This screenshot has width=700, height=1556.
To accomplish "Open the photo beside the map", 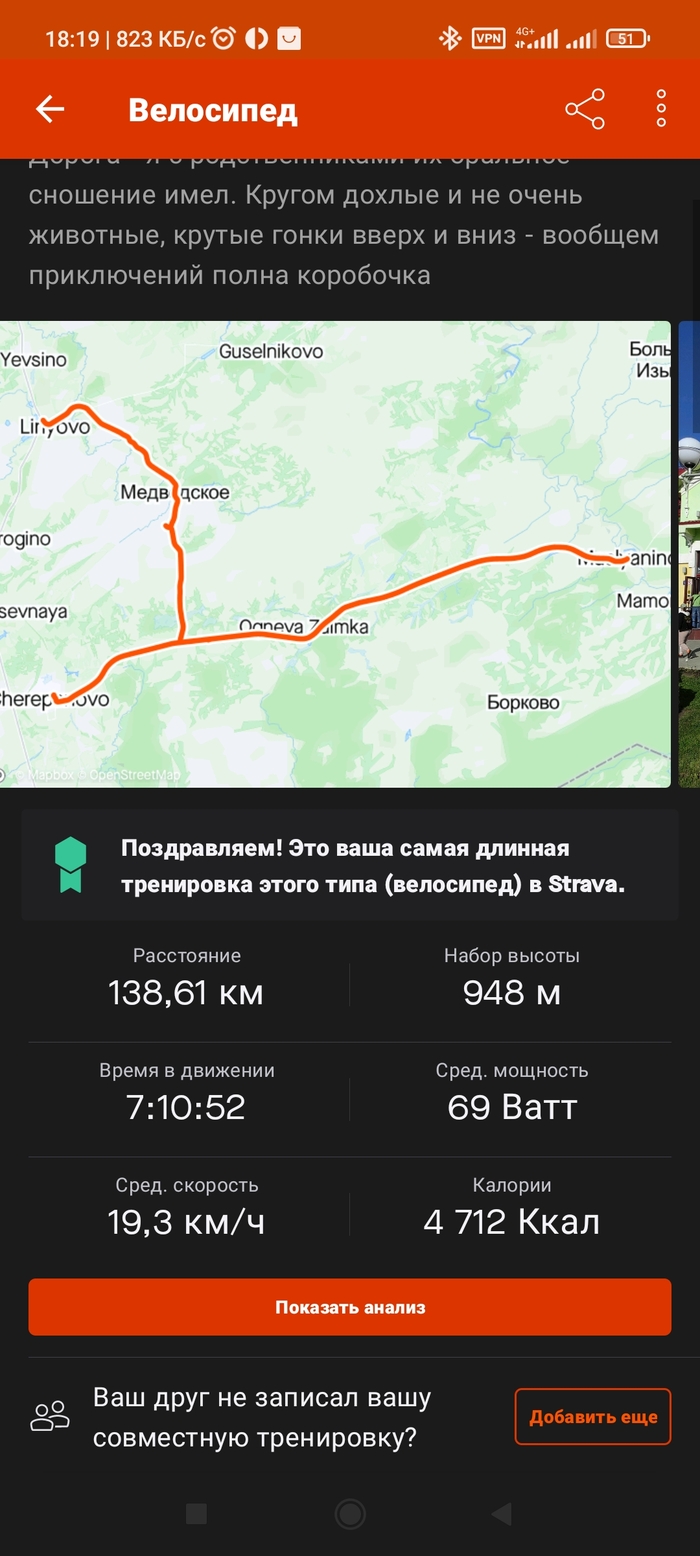I will point(690,553).
